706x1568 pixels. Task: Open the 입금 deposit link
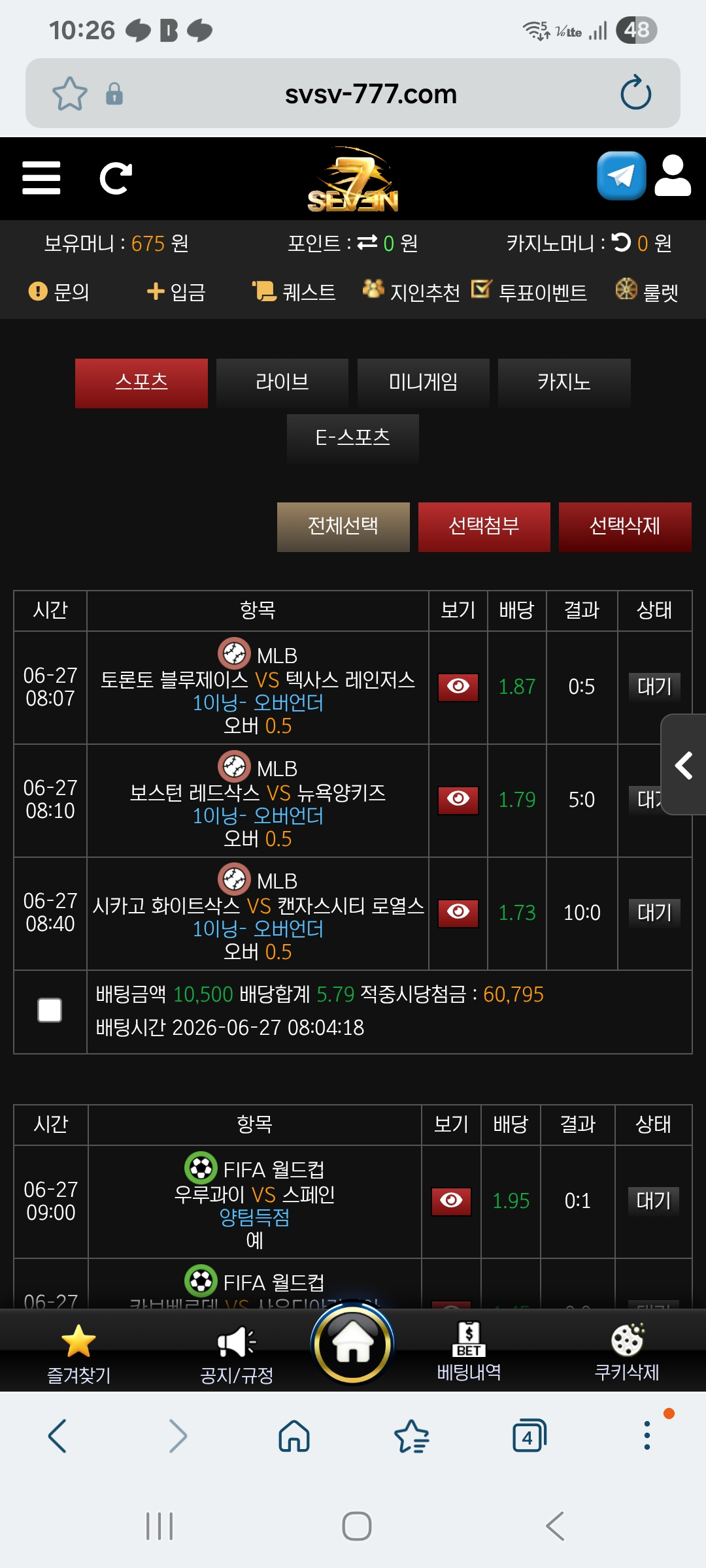(176, 291)
